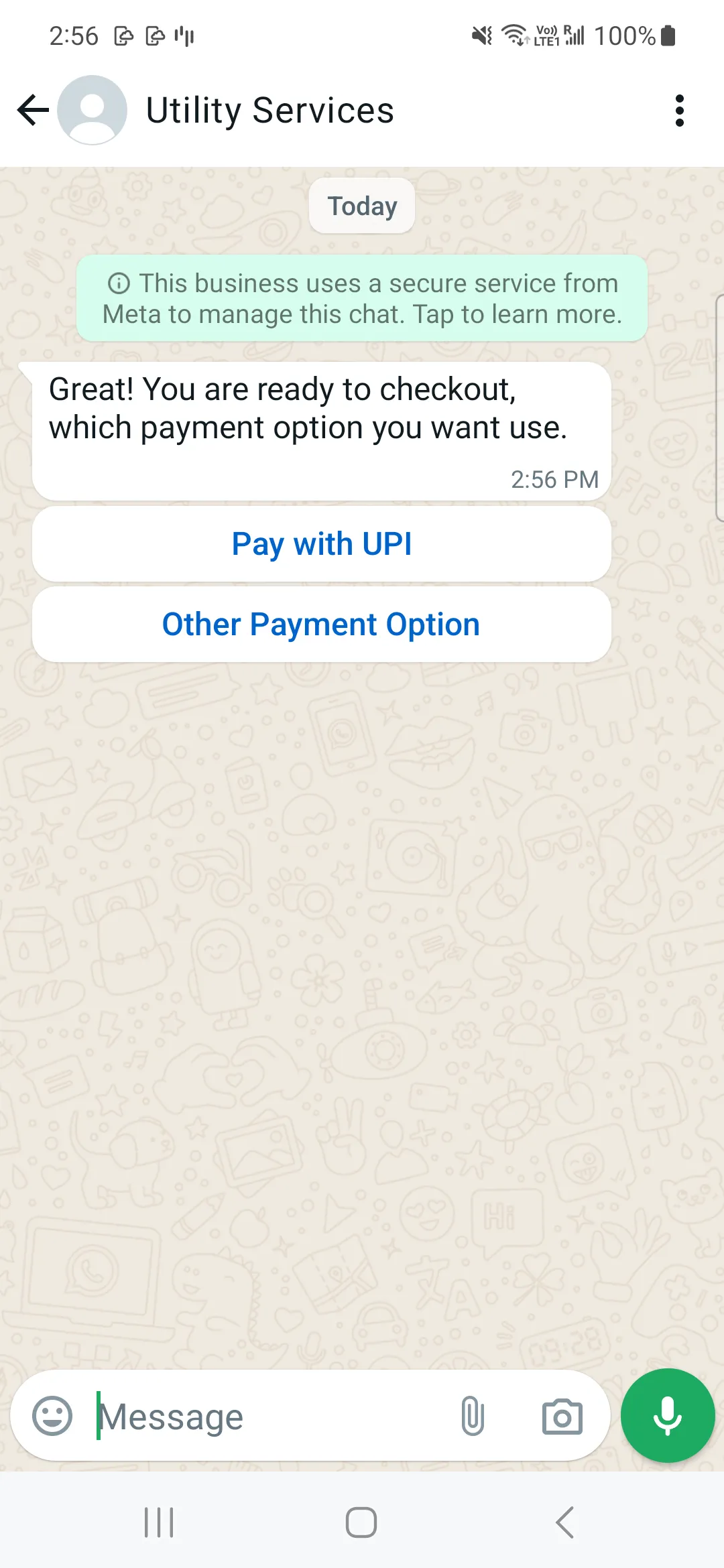Record a voice message with microphone
Image resolution: width=724 pixels, height=1568 pixels.
(x=667, y=1415)
